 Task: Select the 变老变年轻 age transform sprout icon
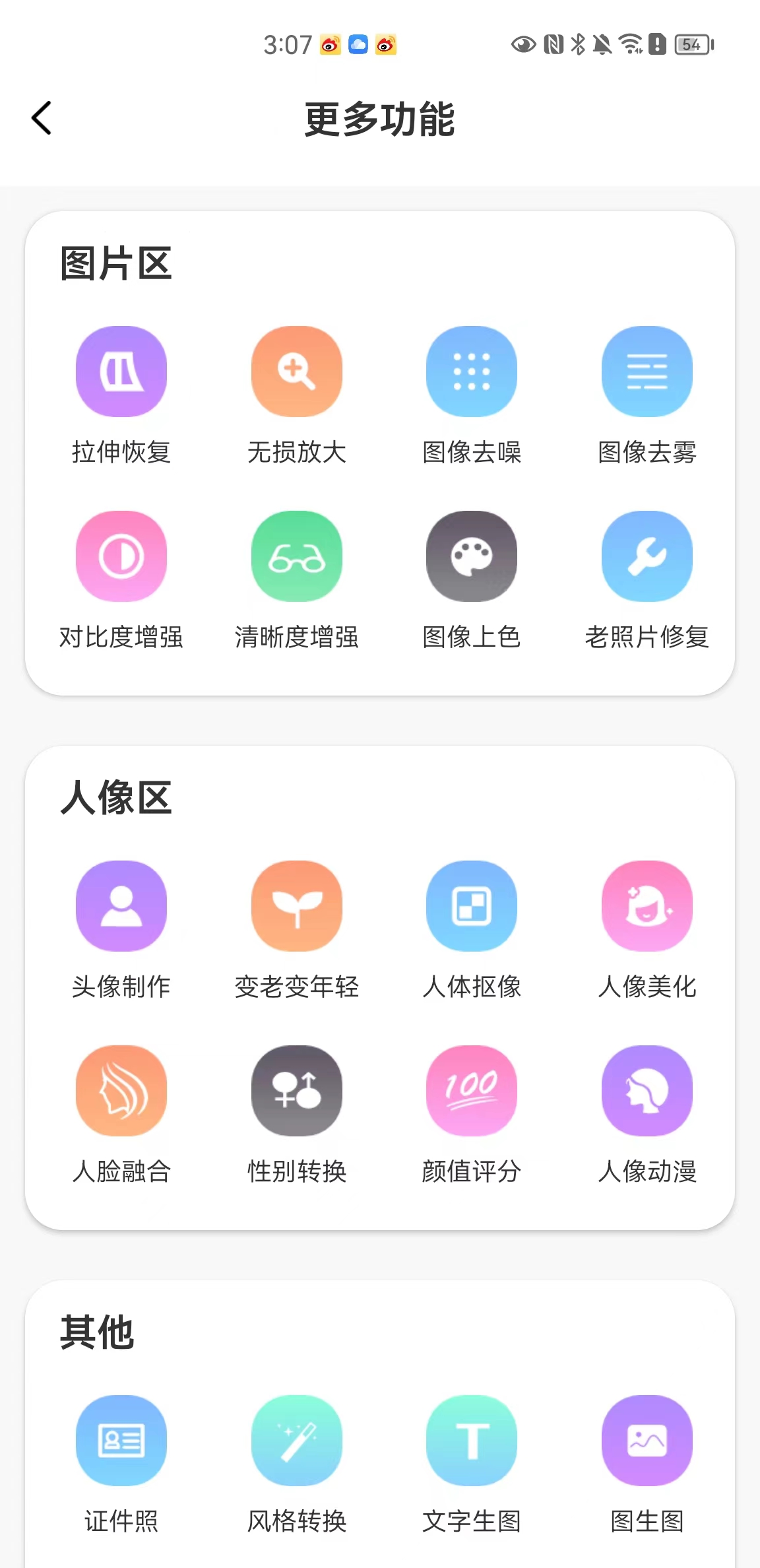point(296,907)
